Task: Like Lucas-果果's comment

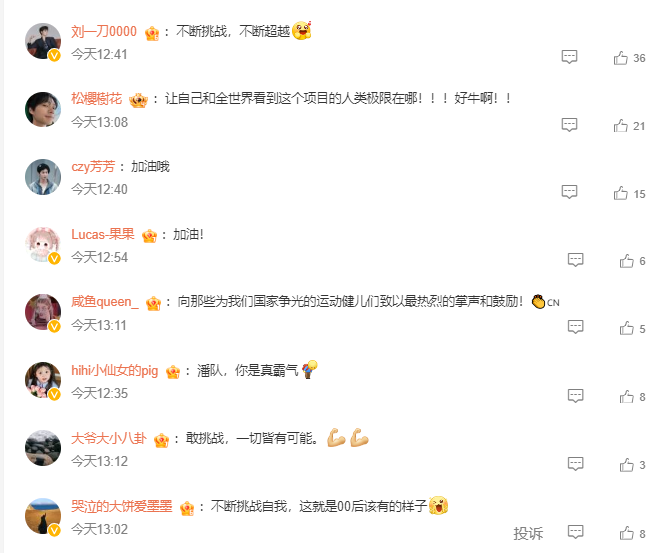Action: 627,260
